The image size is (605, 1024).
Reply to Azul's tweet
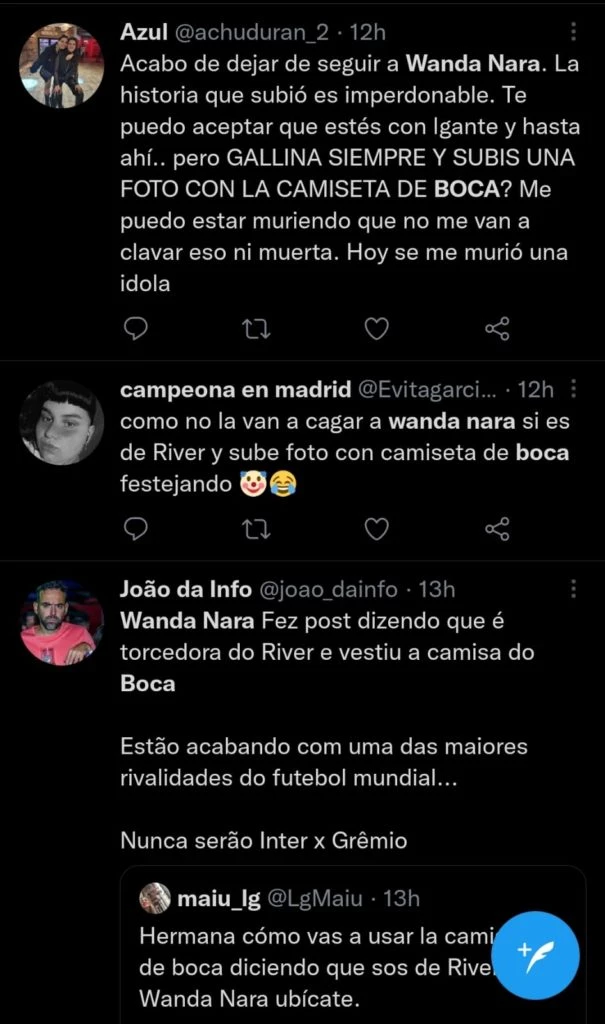(x=136, y=328)
